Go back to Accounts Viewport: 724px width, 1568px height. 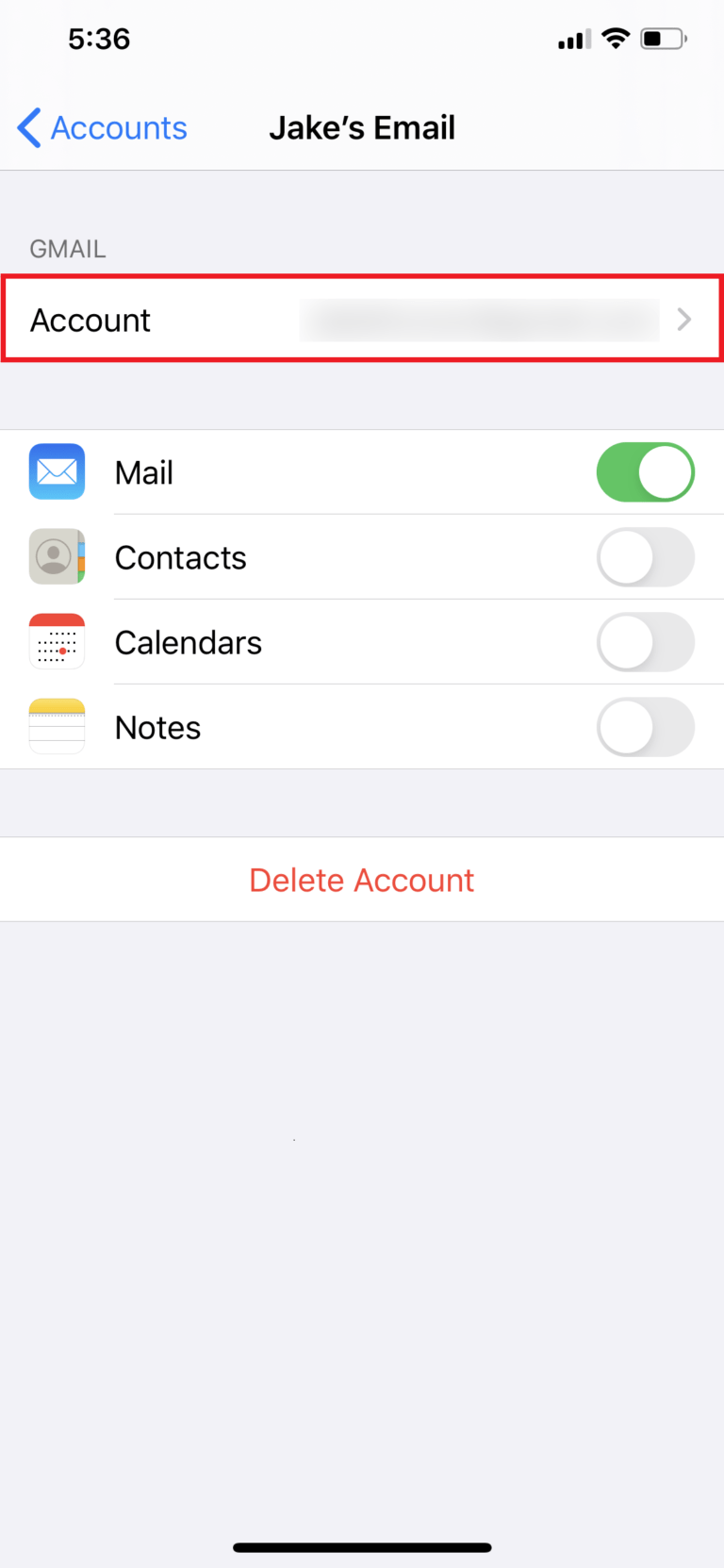coord(102,128)
